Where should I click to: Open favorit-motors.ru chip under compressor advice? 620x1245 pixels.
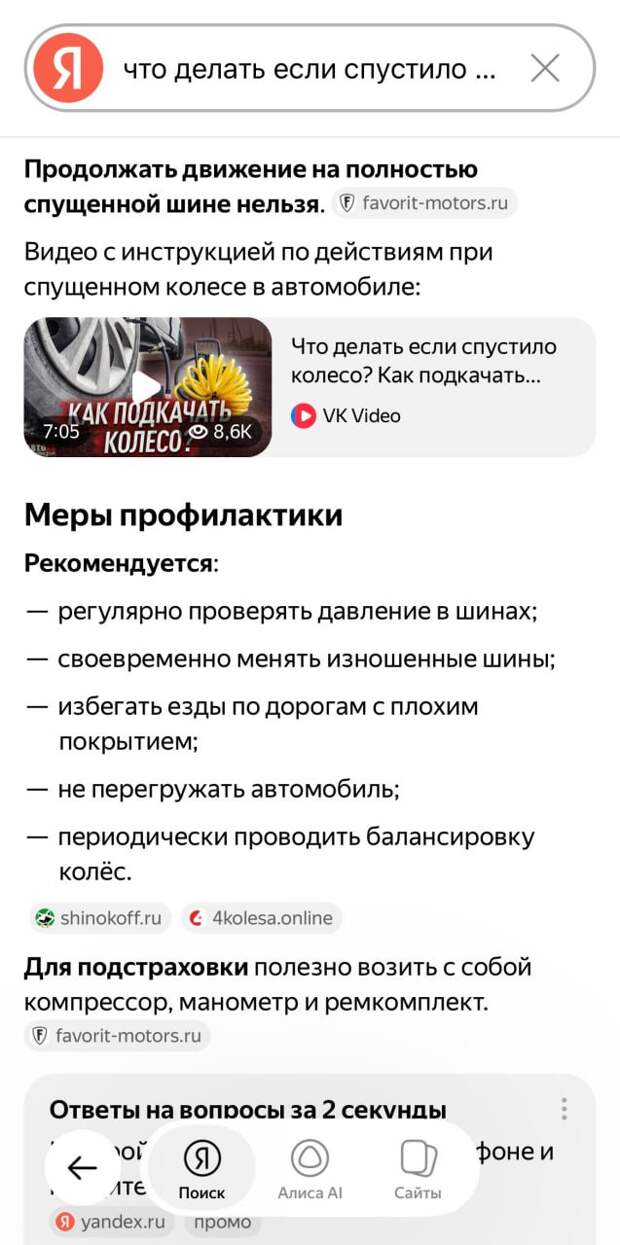coord(118,1036)
